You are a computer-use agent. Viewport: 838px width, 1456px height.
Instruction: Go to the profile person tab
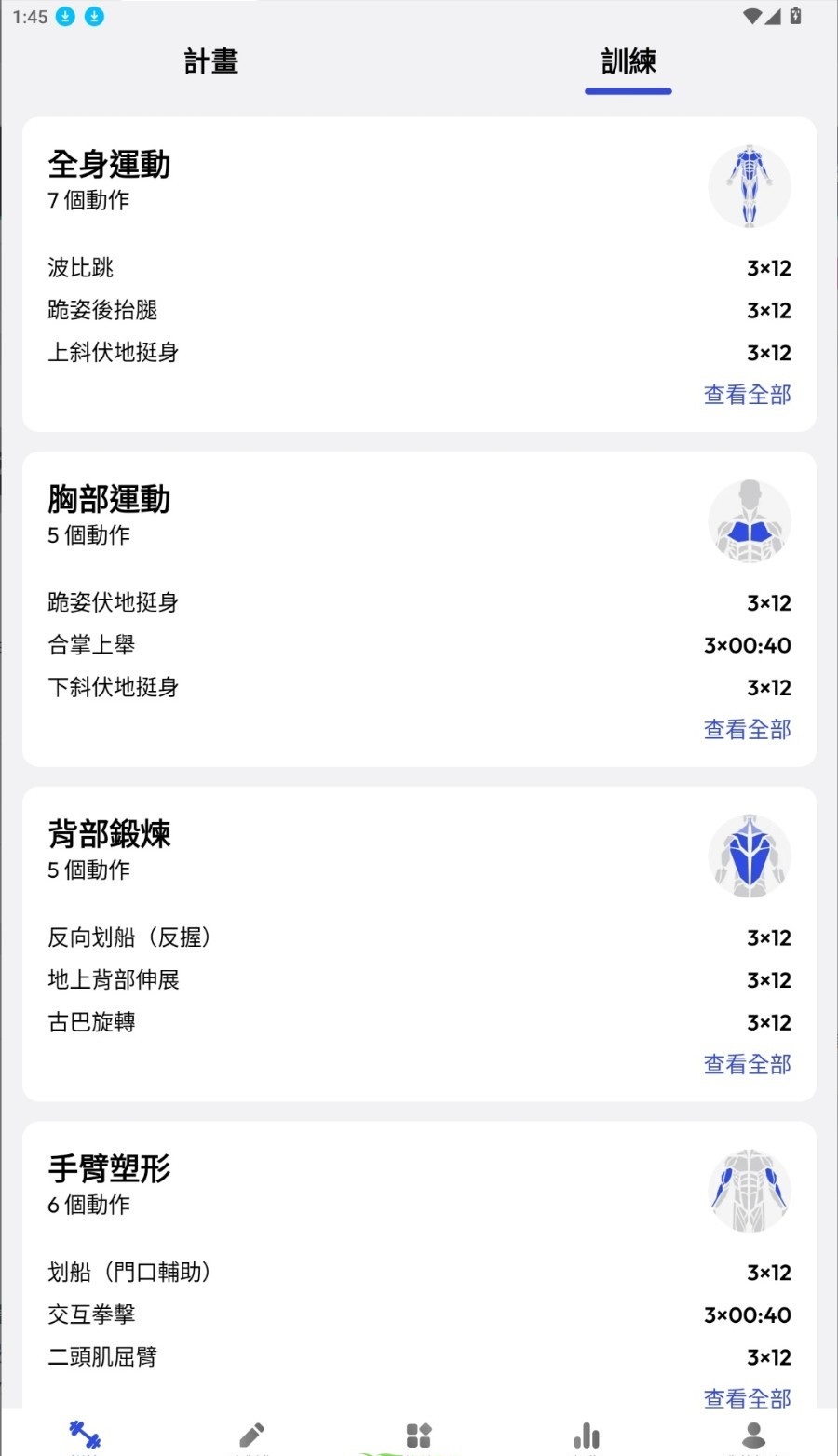coord(754,1435)
